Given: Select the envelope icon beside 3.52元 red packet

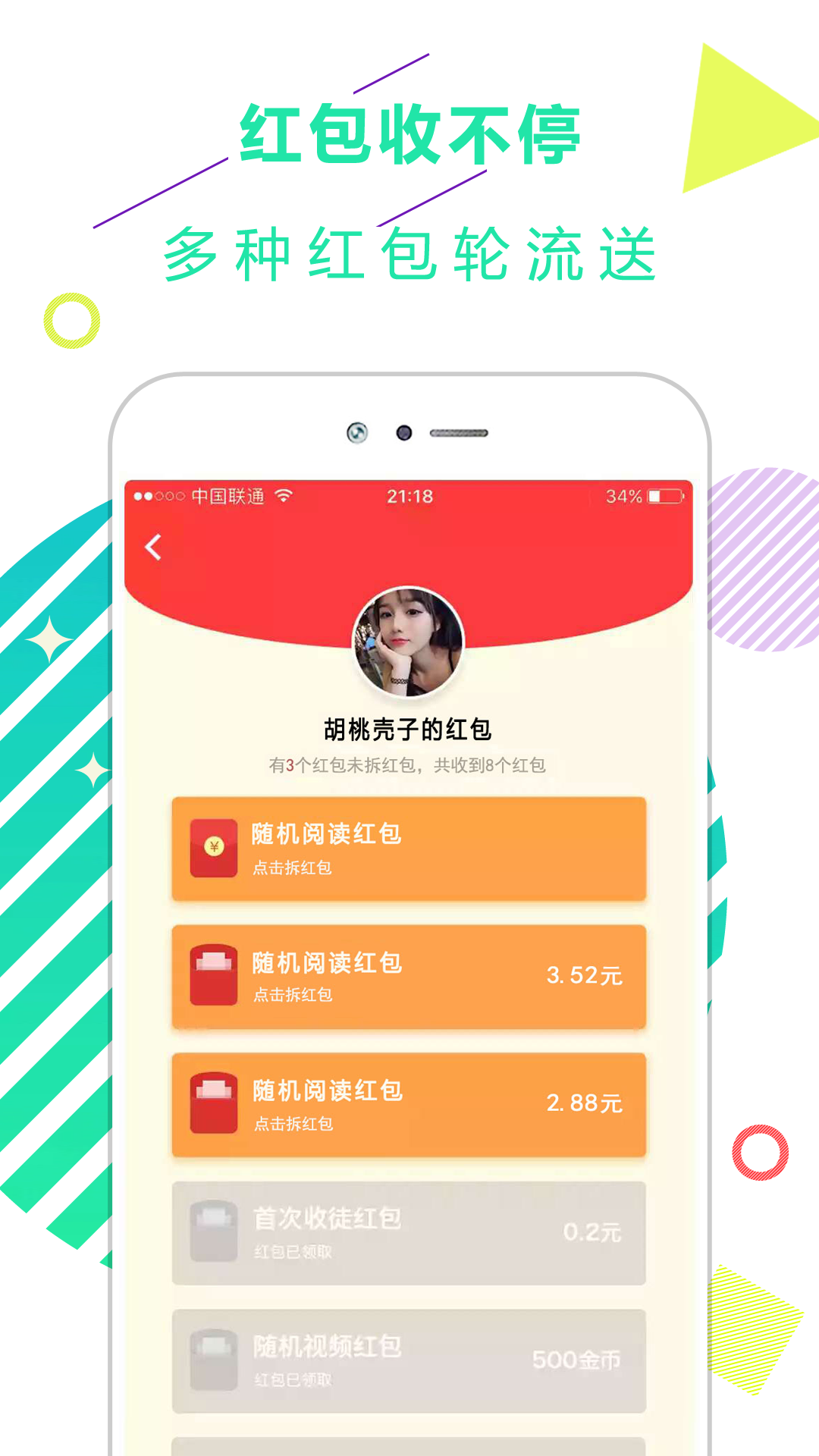Looking at the screenshot, I should 215,974.
